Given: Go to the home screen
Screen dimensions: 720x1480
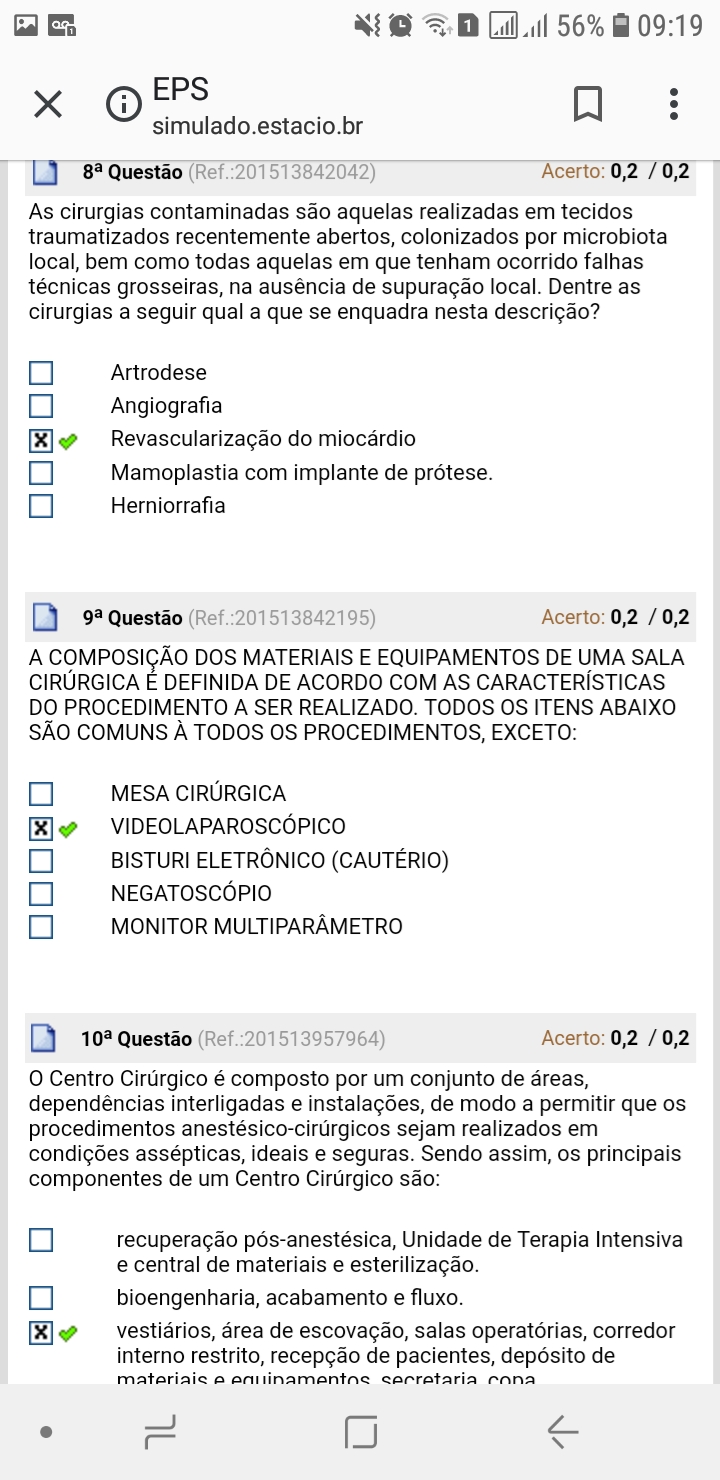Looking at the screenshot, I should (361, 1433).
